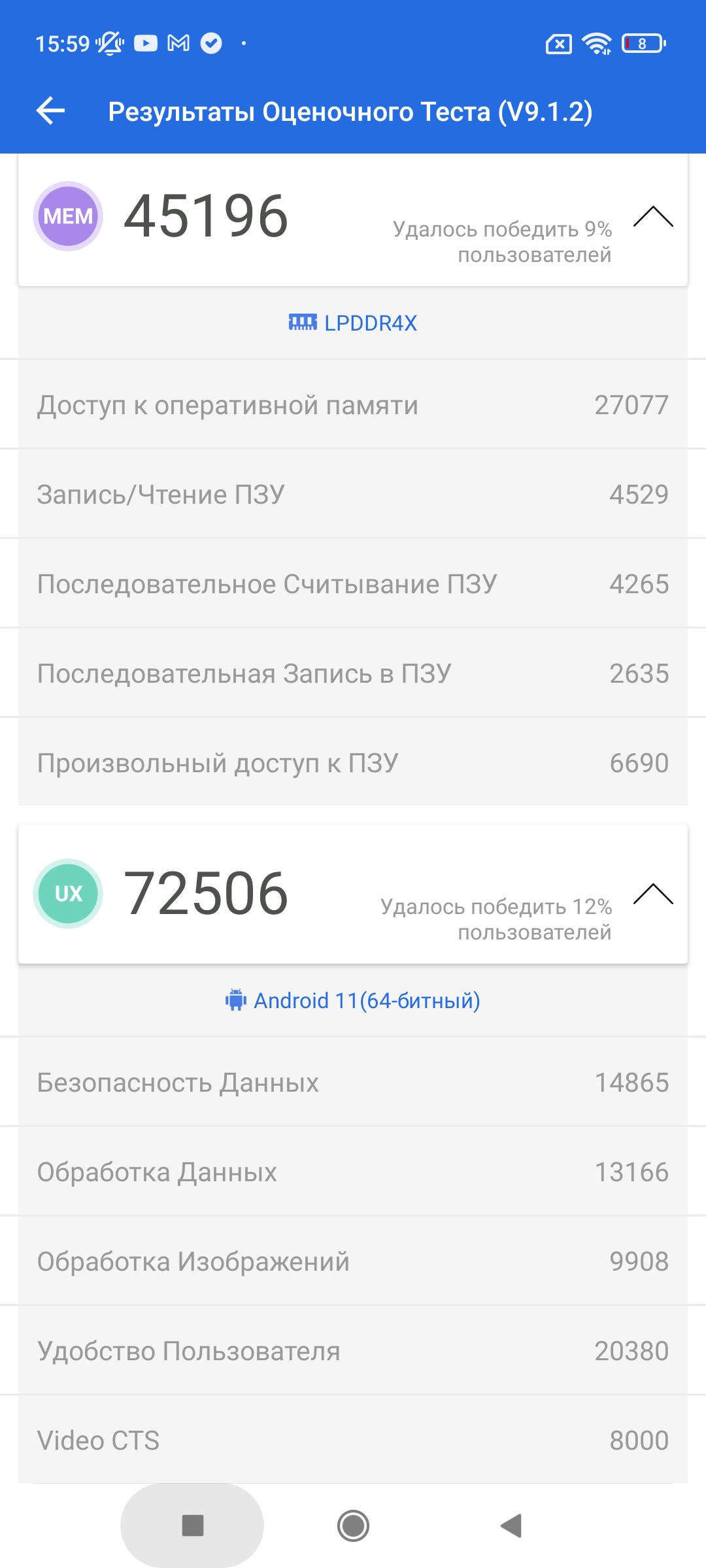Collapse the MEM score section
Screen dimensions: 706x1568
tap(652, 217)
